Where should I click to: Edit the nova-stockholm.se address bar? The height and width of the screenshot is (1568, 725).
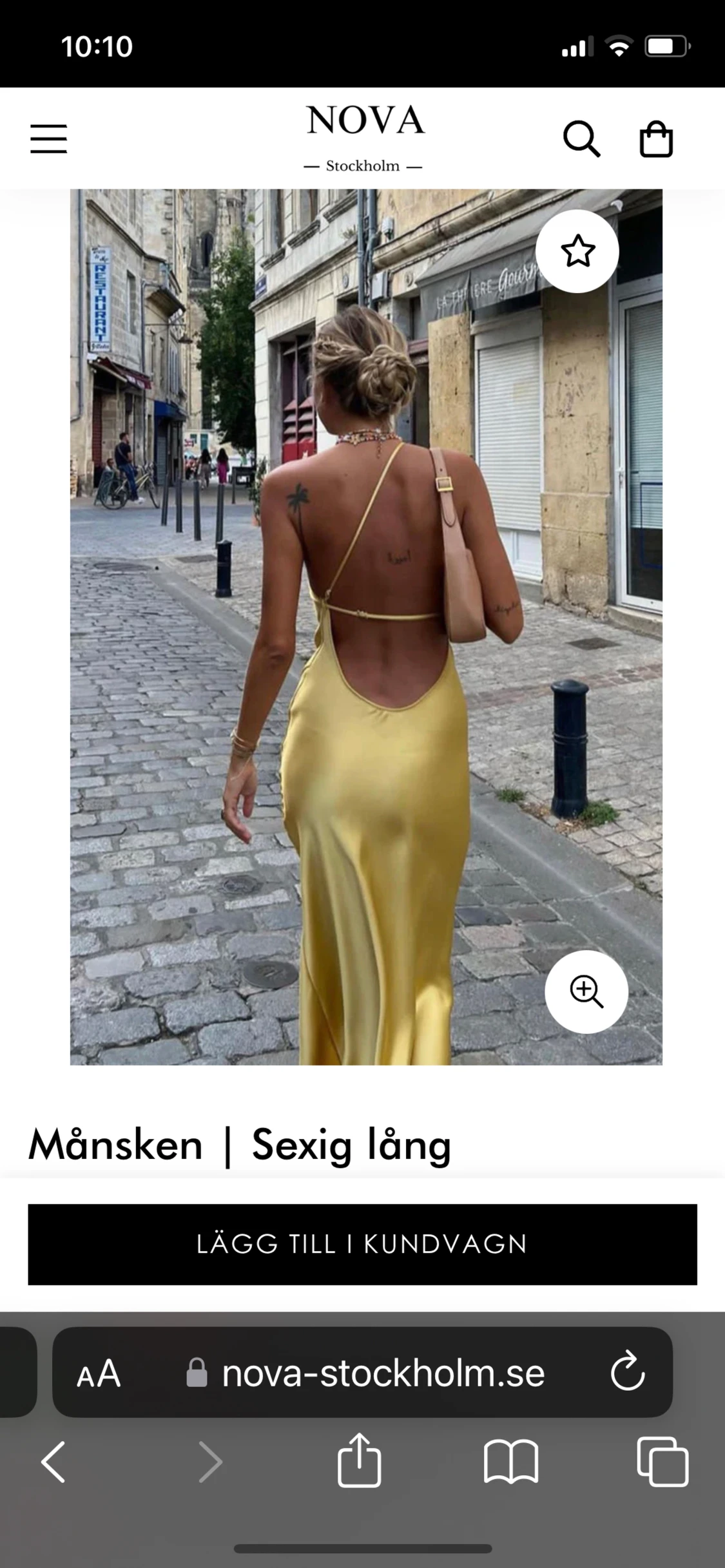(x=383, y=1373)
